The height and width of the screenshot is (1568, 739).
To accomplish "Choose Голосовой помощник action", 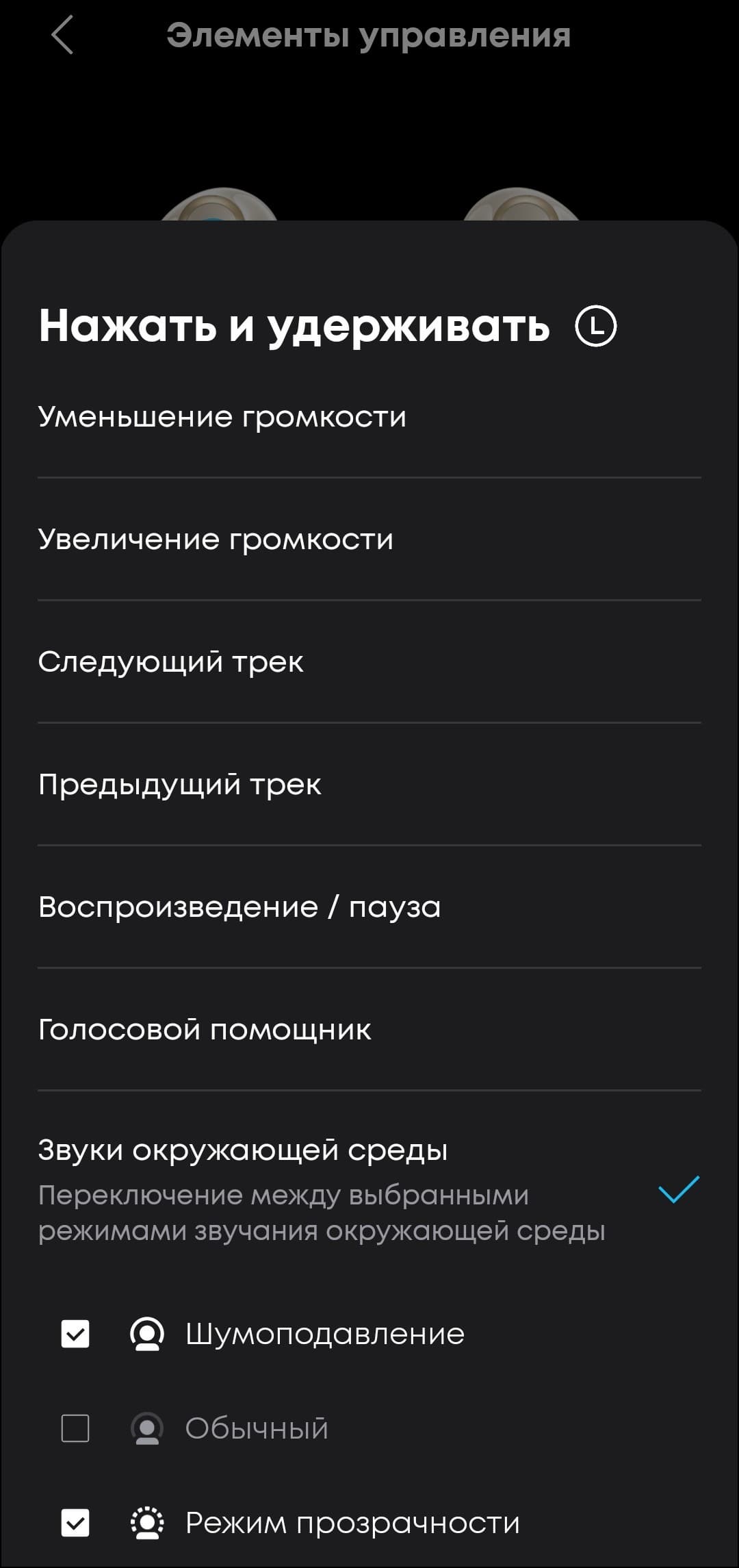I will [205, 1030].
